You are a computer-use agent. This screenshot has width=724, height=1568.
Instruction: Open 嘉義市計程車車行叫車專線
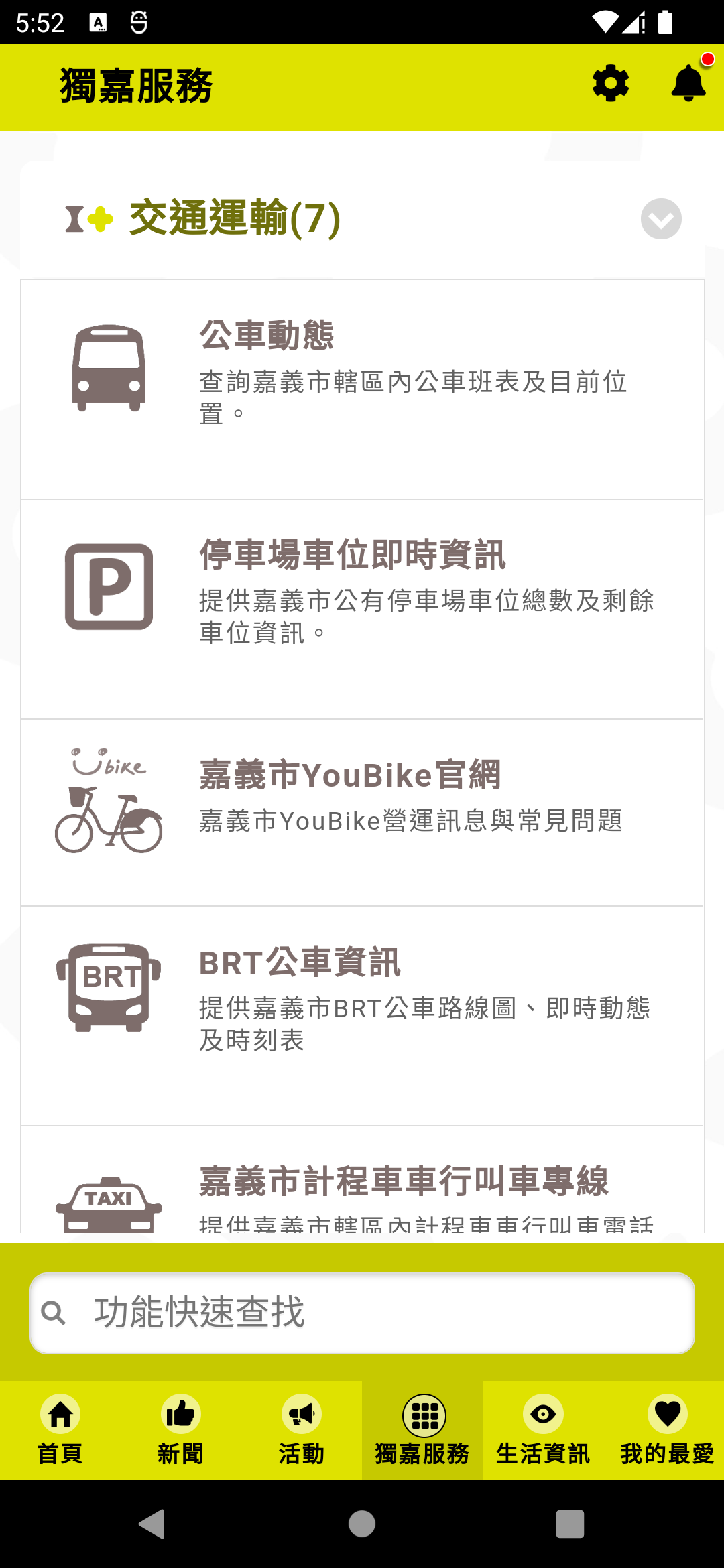363,1180
